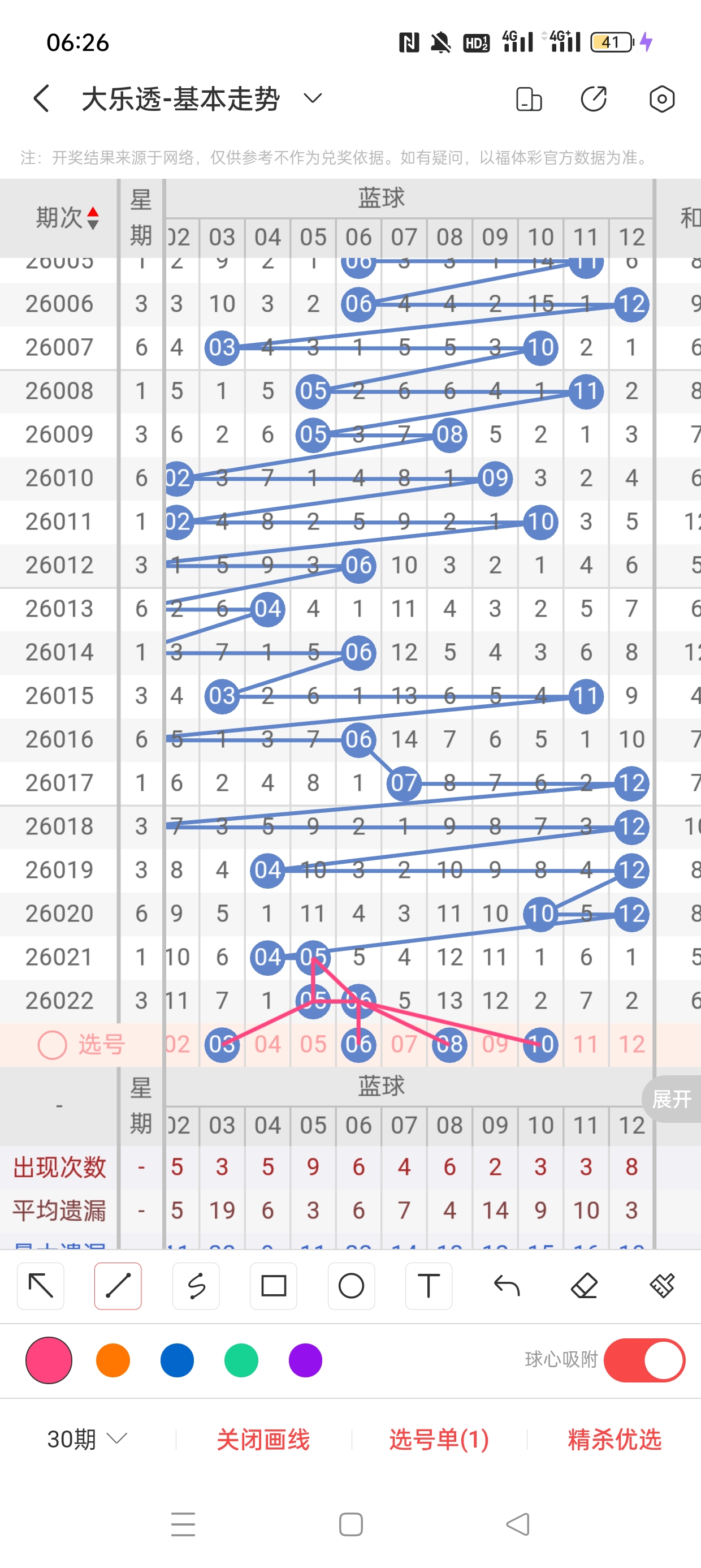Disable the 球心吸附 snap toggle
Viewport: 701px width, 1568px height.
(644, 1360)
